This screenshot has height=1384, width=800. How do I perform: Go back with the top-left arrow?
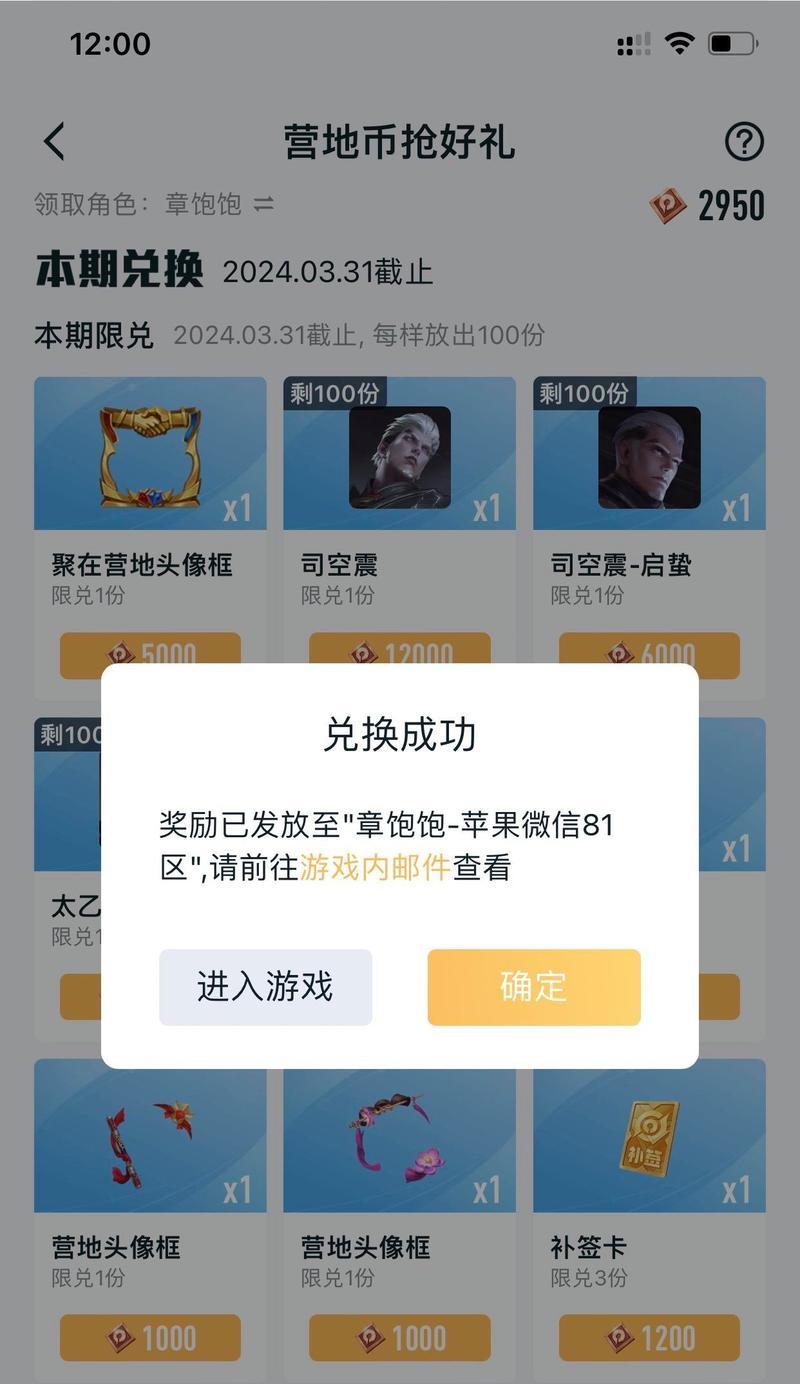[x=55, y=142]
